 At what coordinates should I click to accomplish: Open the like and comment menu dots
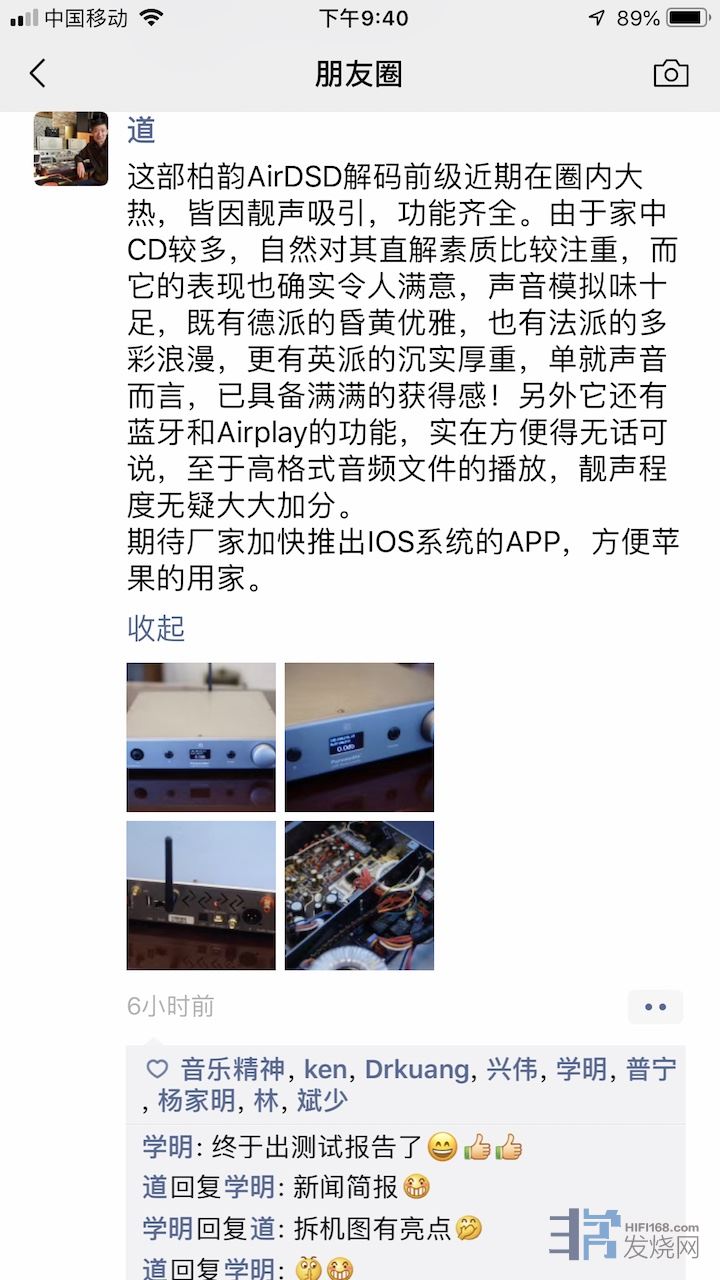(655, 1007)
